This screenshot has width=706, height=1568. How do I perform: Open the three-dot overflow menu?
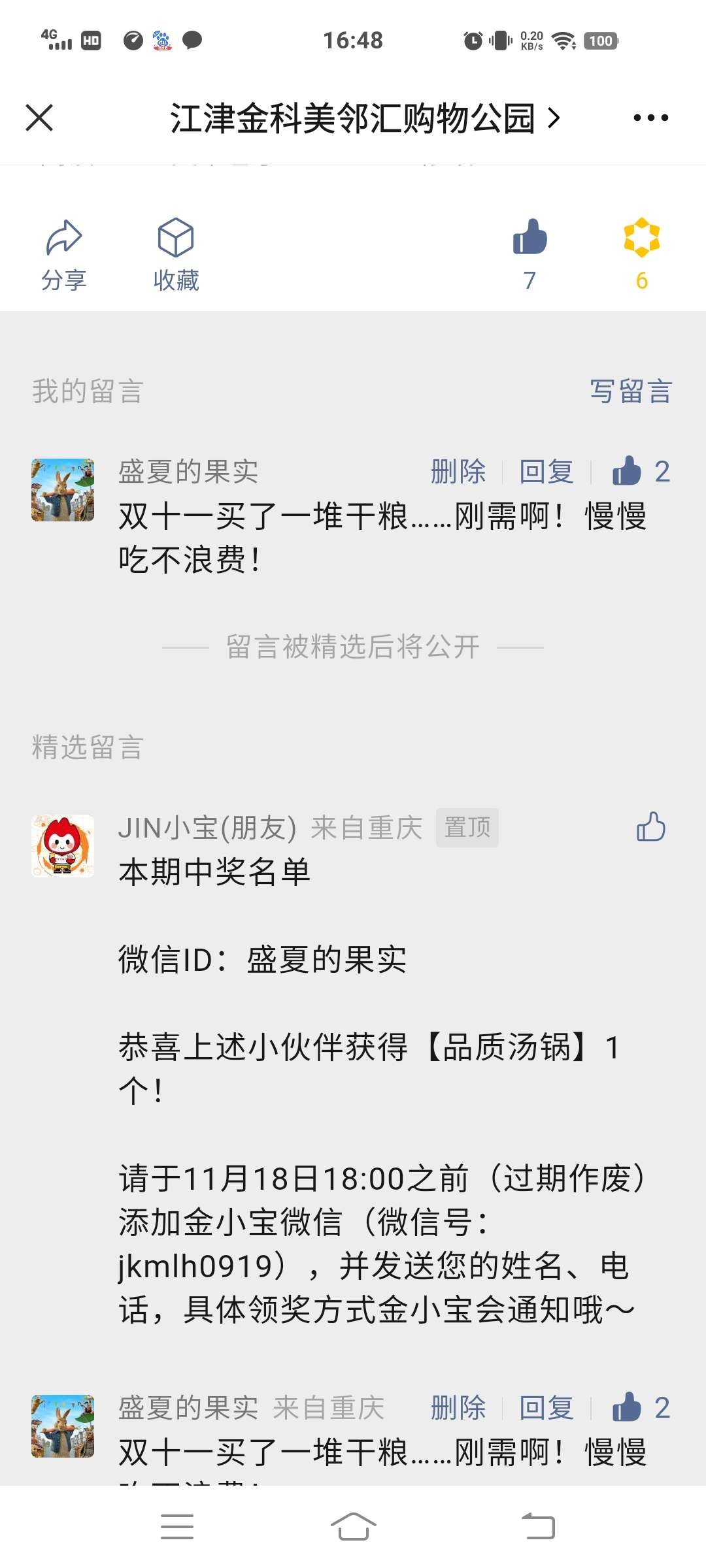pos(650,118)
